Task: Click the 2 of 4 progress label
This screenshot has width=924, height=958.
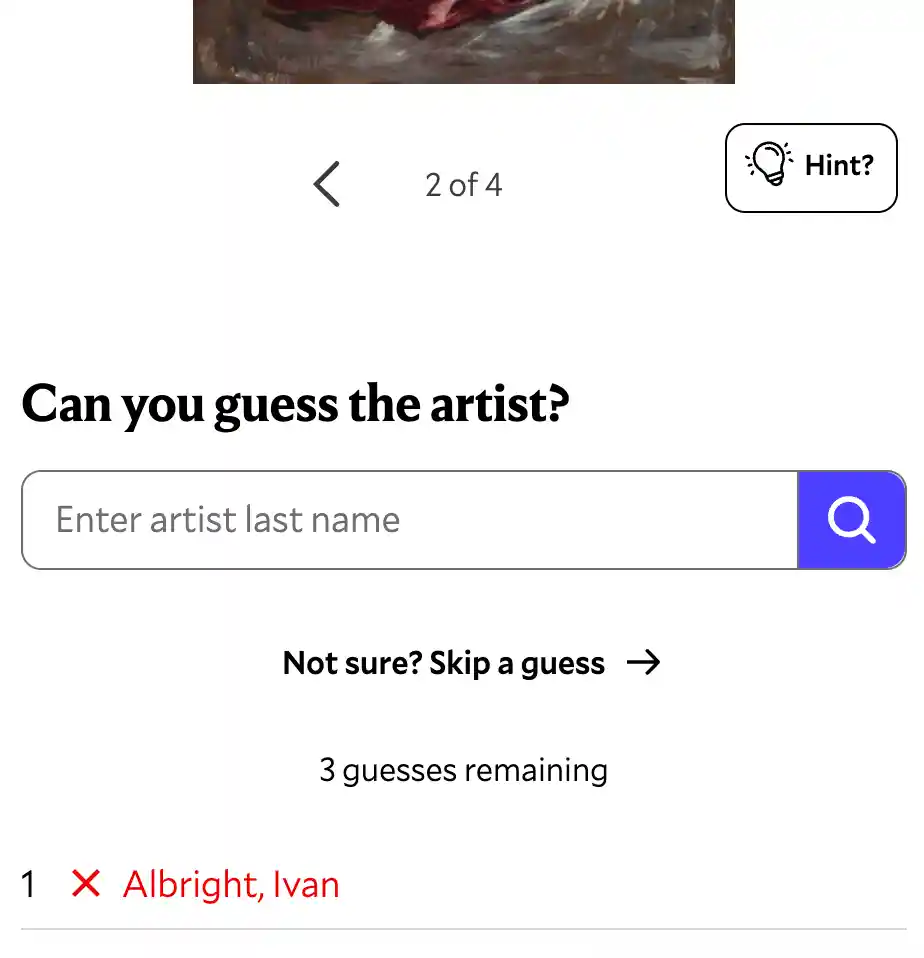Action: point(464,184)
